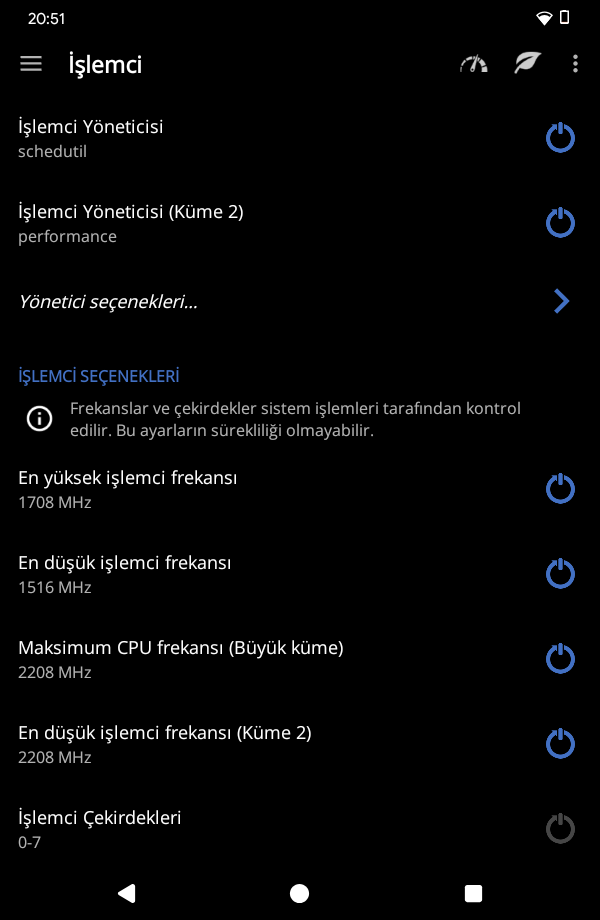
Task: Enable apply-on-boot for İşlemci Çekirdekleri
Action: 560,829
